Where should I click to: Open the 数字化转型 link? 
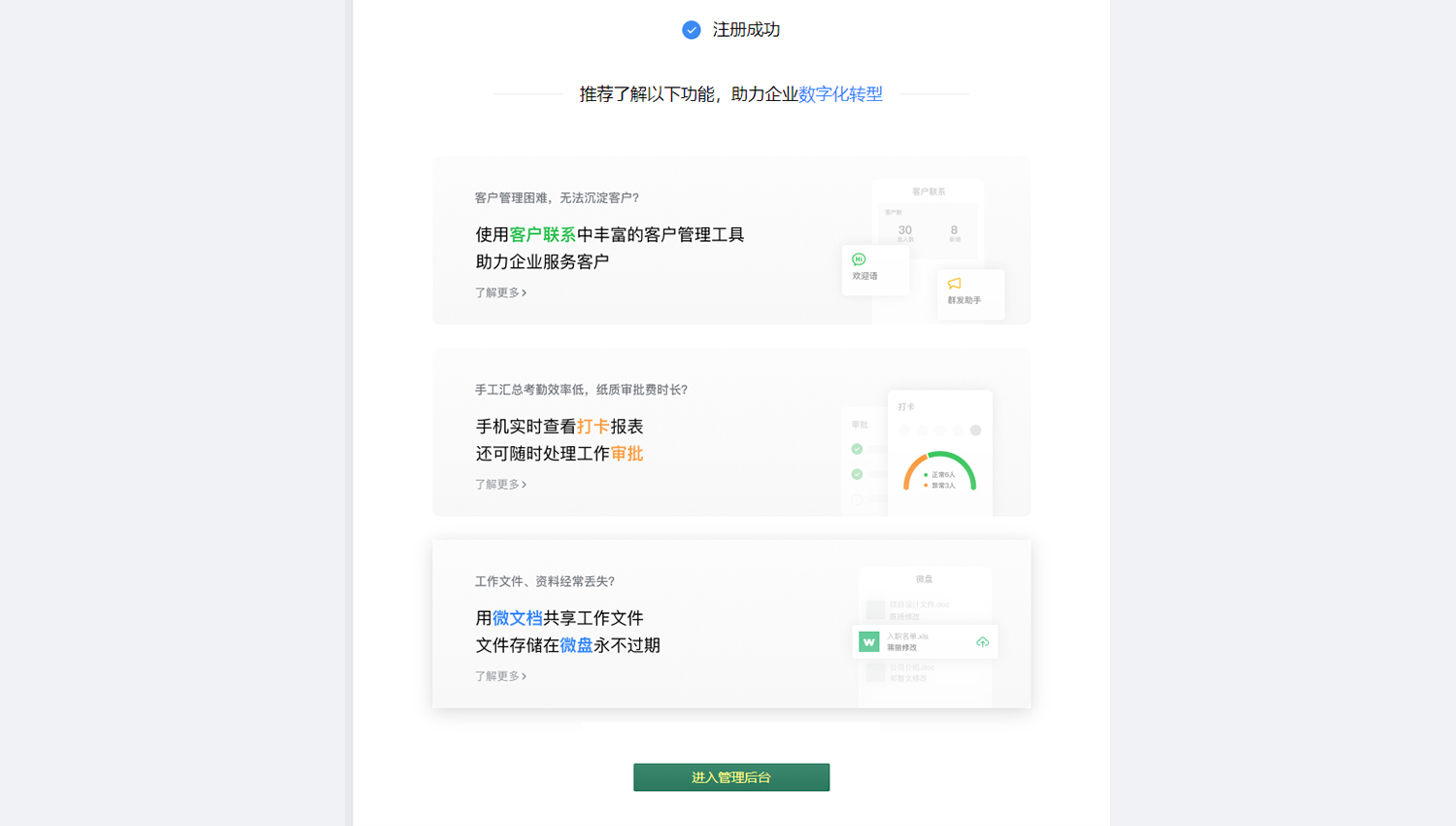pyautogui.click(x=840, y=94)
